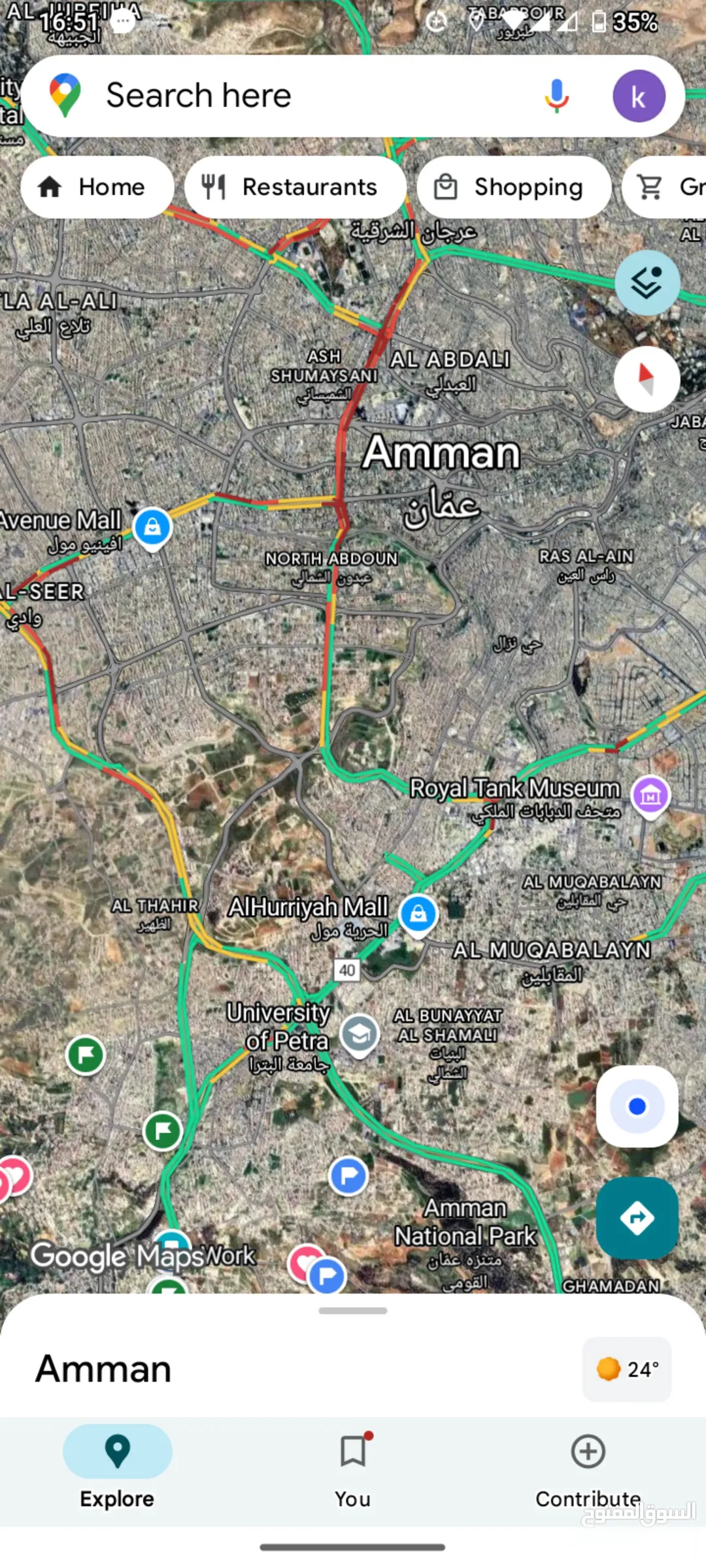
Task: Select the Restaurants chip
Action: (x=295, y=187)
